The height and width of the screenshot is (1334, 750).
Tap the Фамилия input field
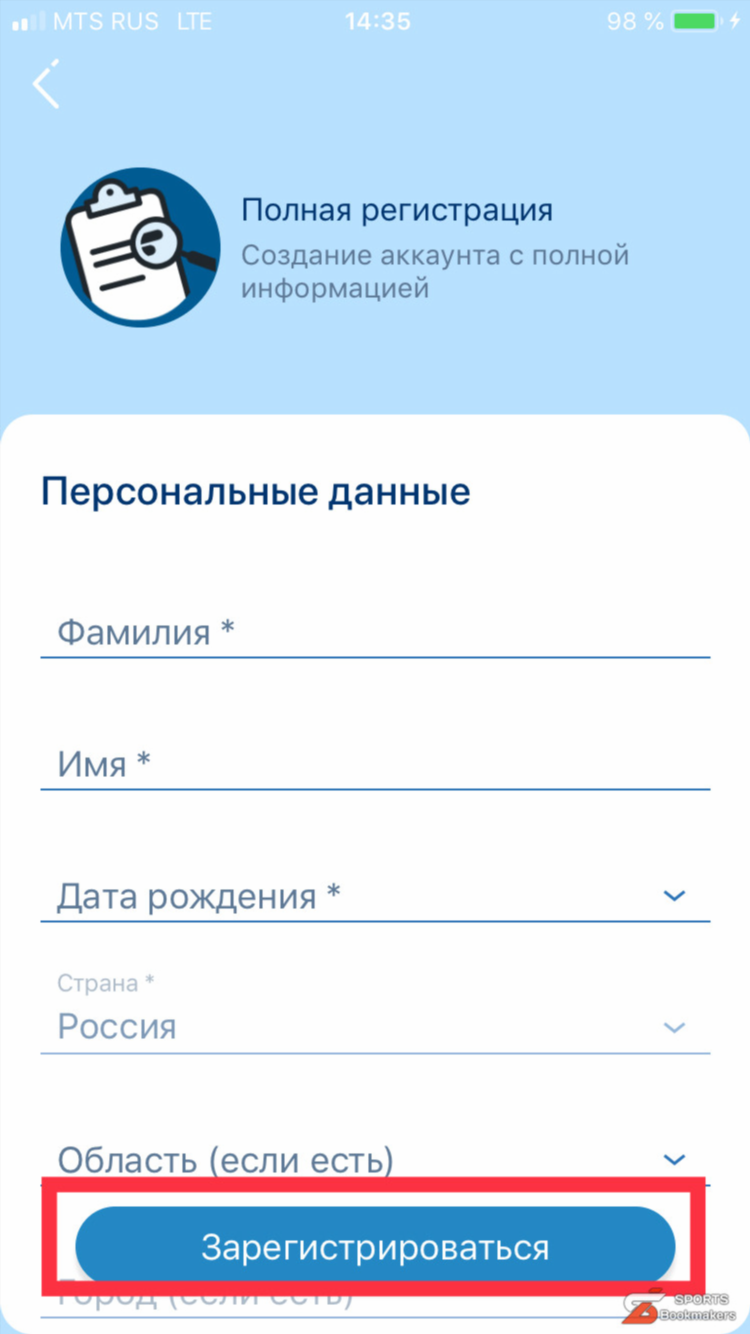click(375, 632)
